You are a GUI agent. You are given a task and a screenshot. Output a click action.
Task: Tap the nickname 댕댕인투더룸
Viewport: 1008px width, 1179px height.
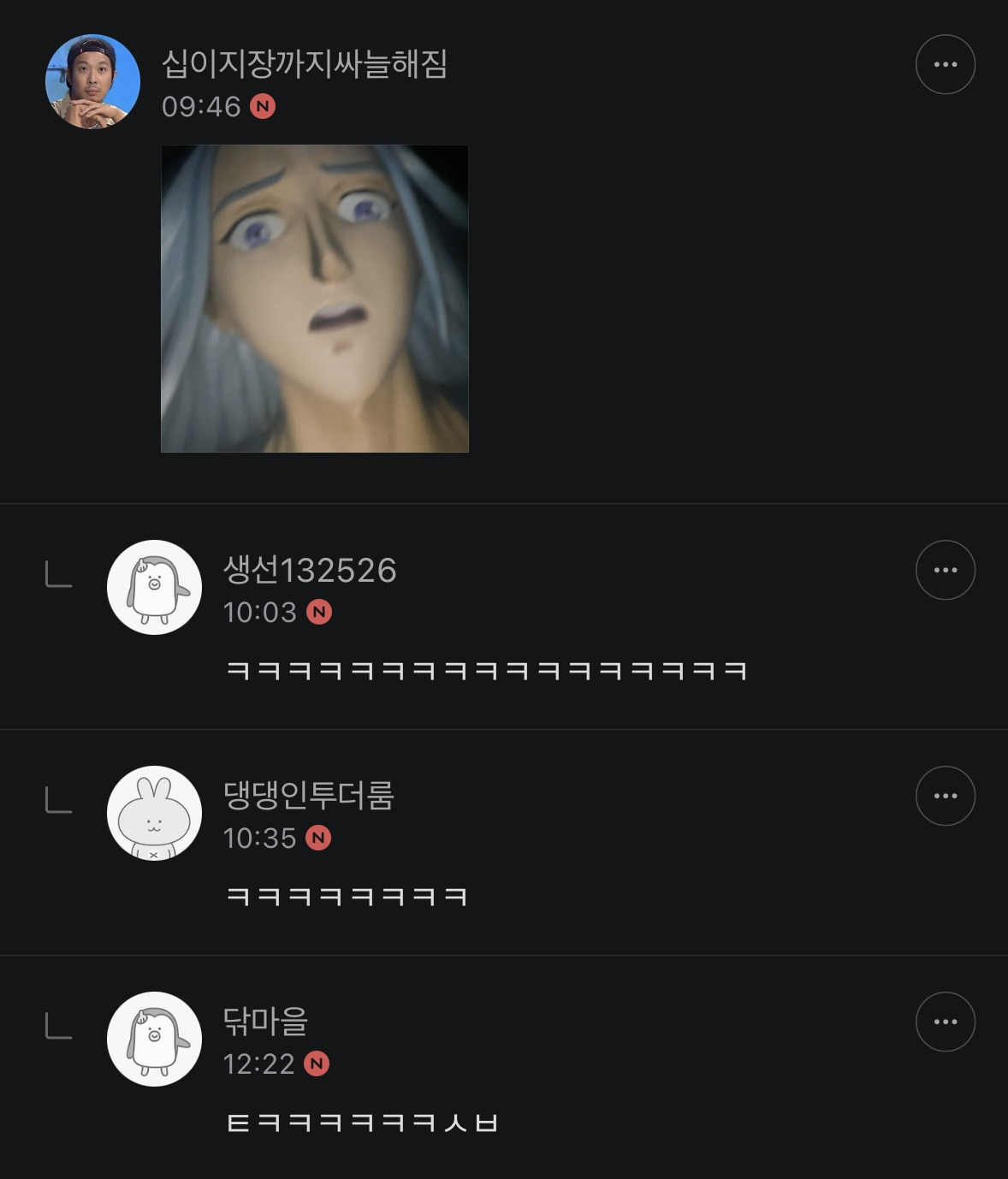[x=308, y=796]
